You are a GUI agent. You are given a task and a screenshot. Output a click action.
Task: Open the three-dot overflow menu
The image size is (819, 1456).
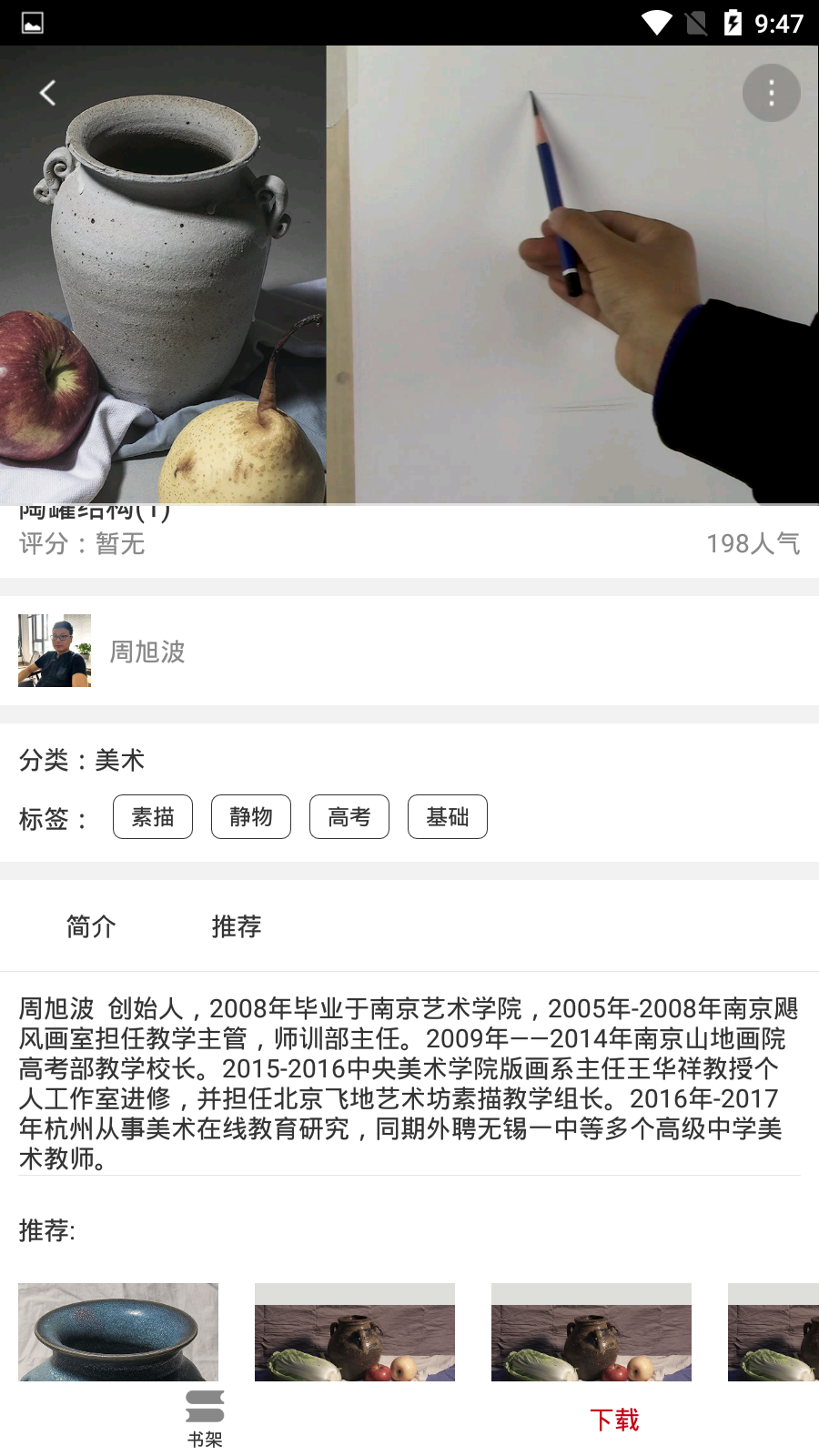pyautogui.click(x=771, y=93)
